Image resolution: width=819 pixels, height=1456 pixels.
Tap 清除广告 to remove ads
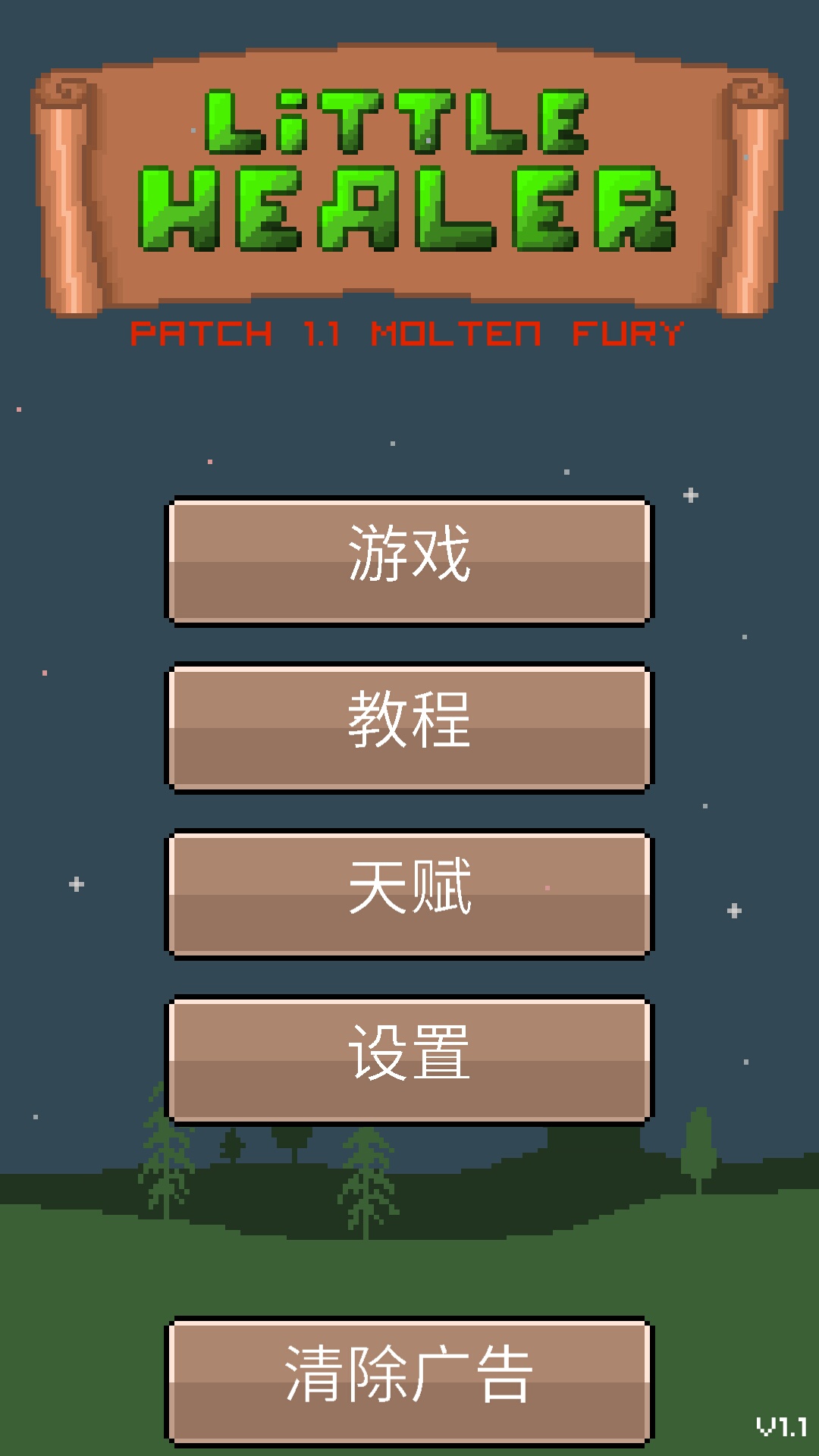pyautogui.click(x=409, y=1382)
